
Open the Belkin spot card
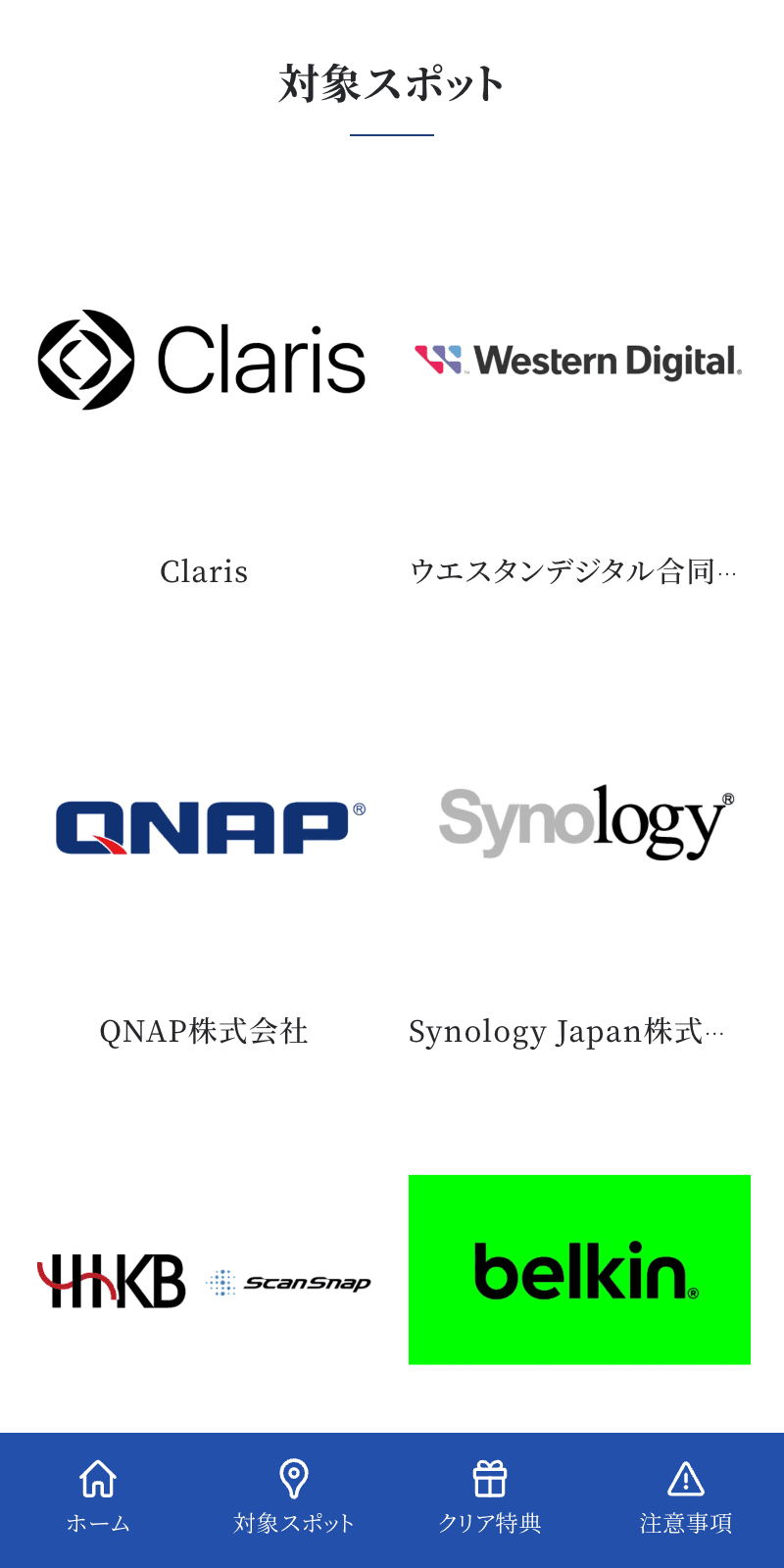(x=579, y=1269)
